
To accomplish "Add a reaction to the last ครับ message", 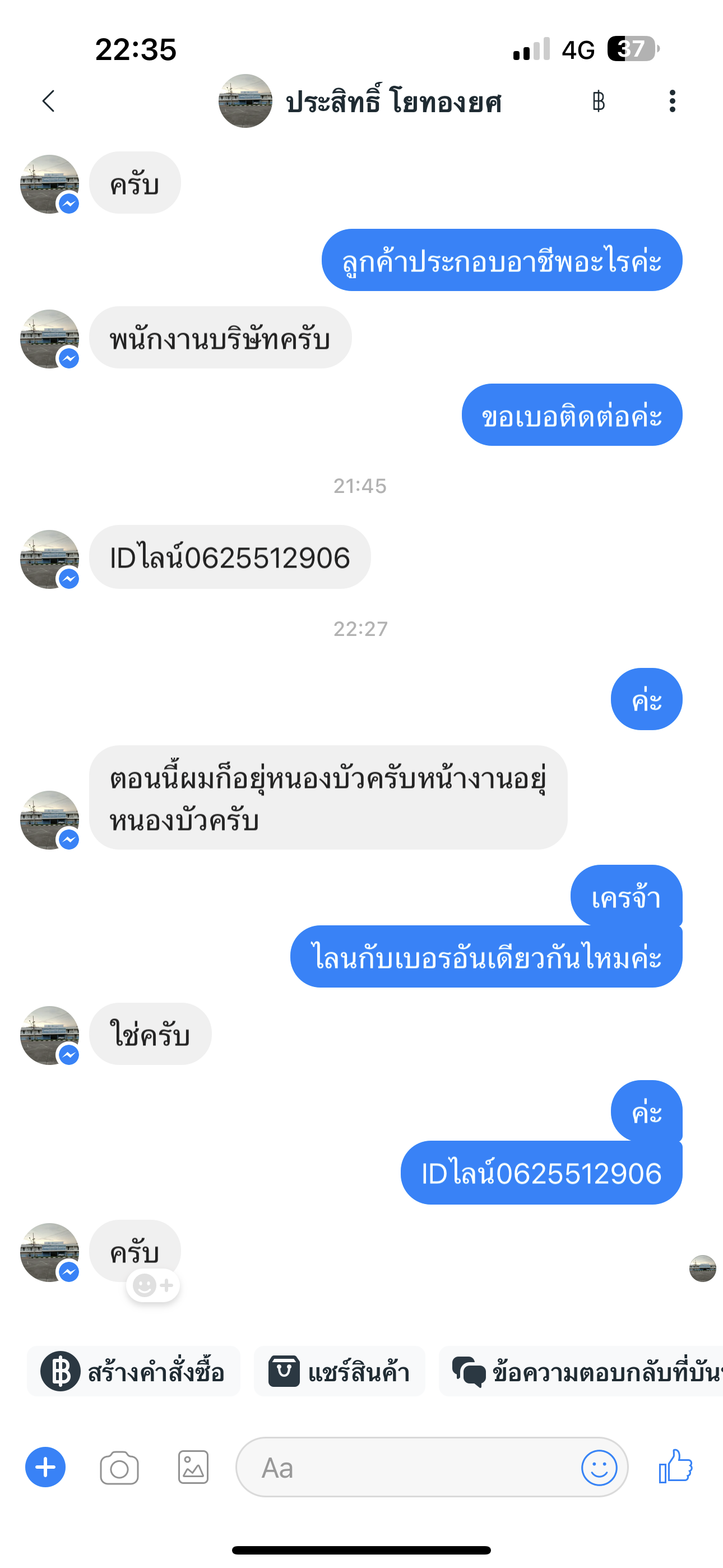I will coord(154,1285).
